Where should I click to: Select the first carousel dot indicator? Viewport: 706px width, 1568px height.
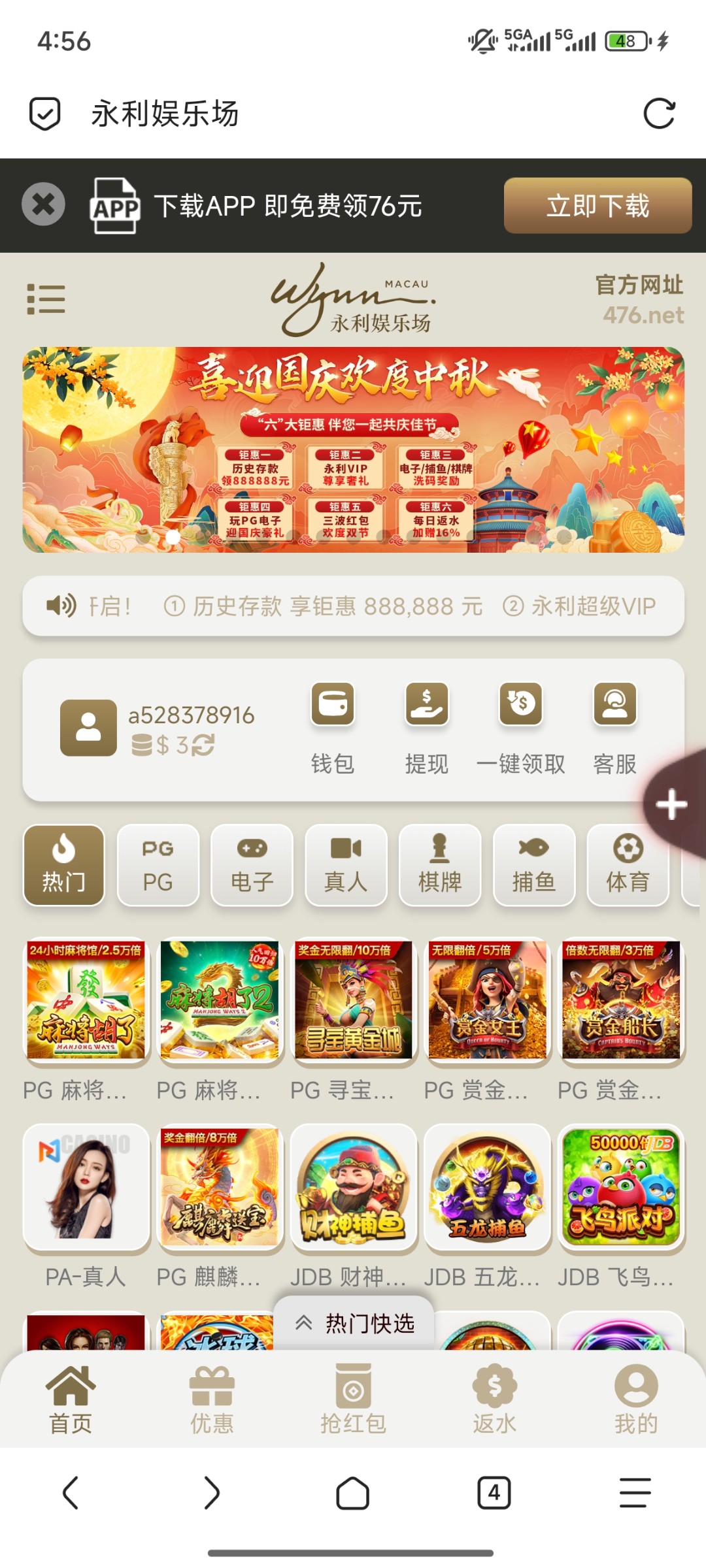pyautogui.click(x=173, y=537)
